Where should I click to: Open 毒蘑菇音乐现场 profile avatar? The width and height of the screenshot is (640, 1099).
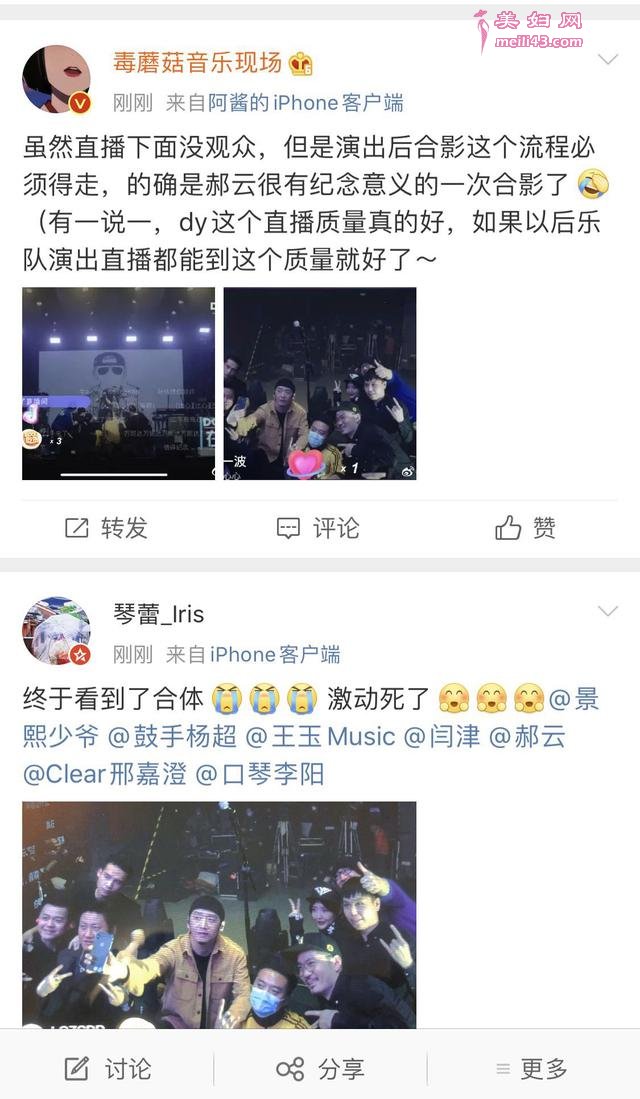(x=56, y=79)
